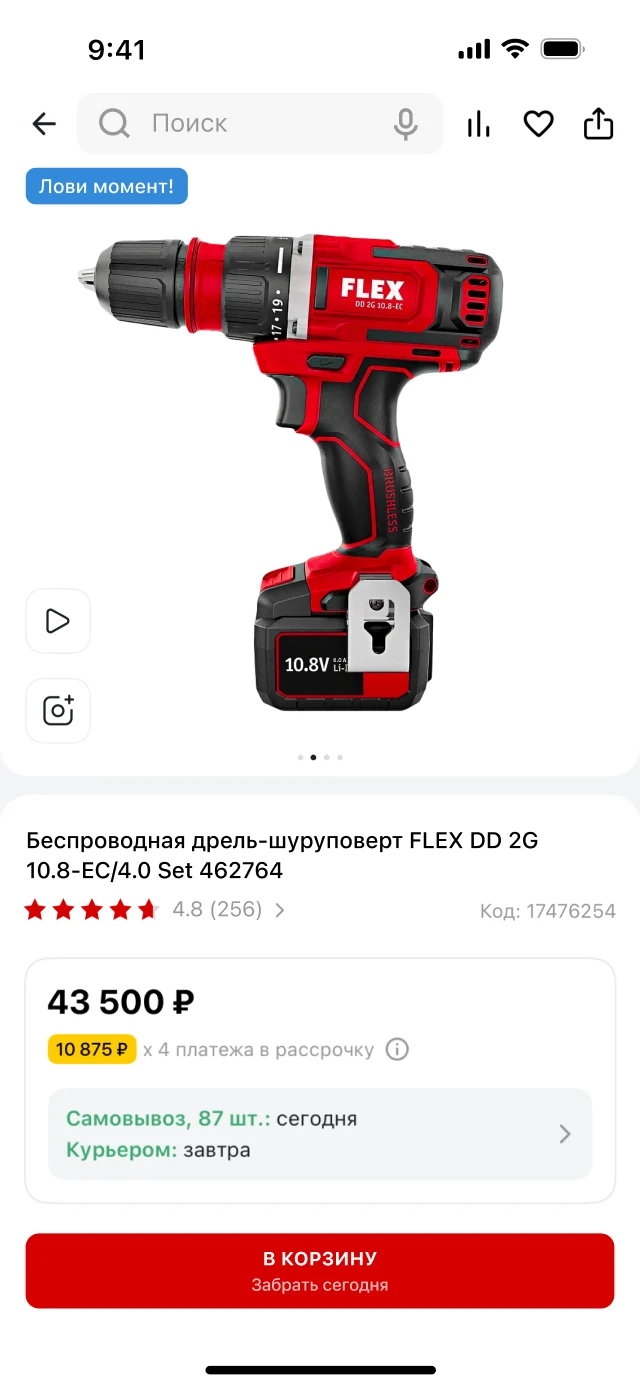Viewport: 640px width, 1388px height.
Task: Show installment payment info
Action: pos(398,1050)
